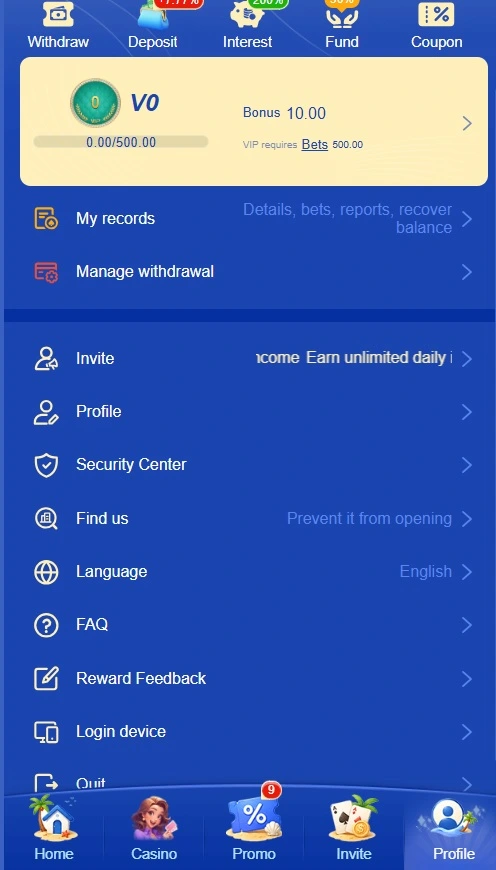Open My records
Screen dimensions: 496x870
point(248,219)
